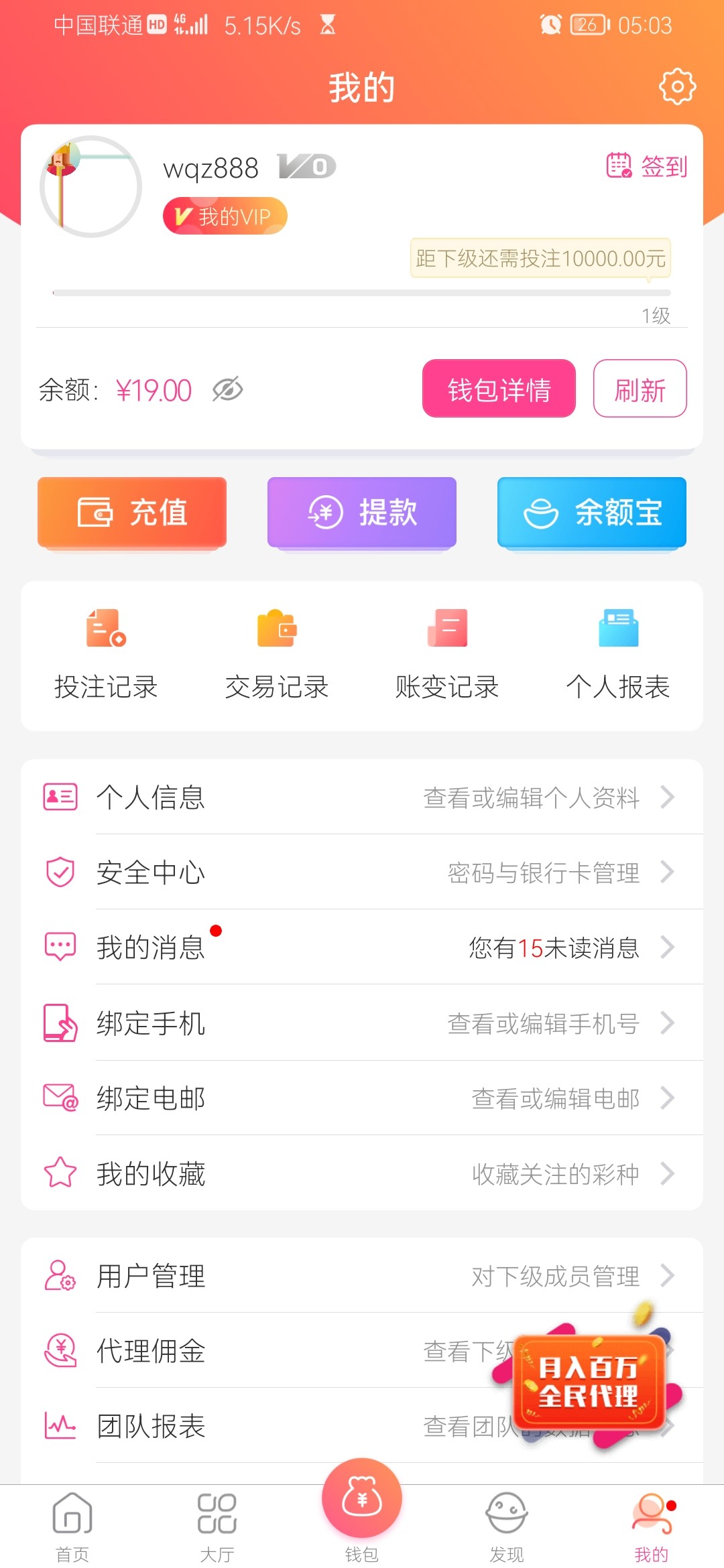The width and height of the screenshot is (724, 1568).
Task: Open 我的收藏 favorites
Action: (362, 1173)
